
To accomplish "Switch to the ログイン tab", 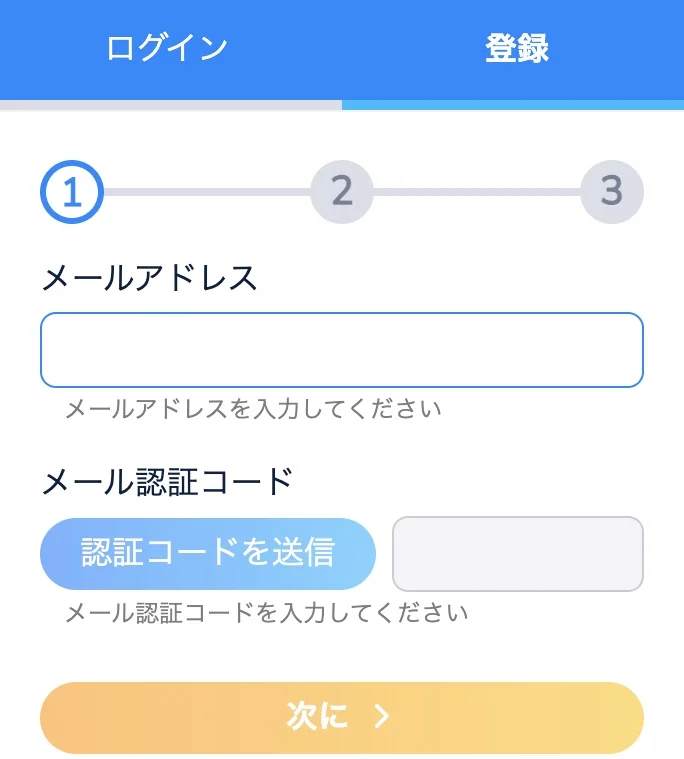I will (168, 49).
